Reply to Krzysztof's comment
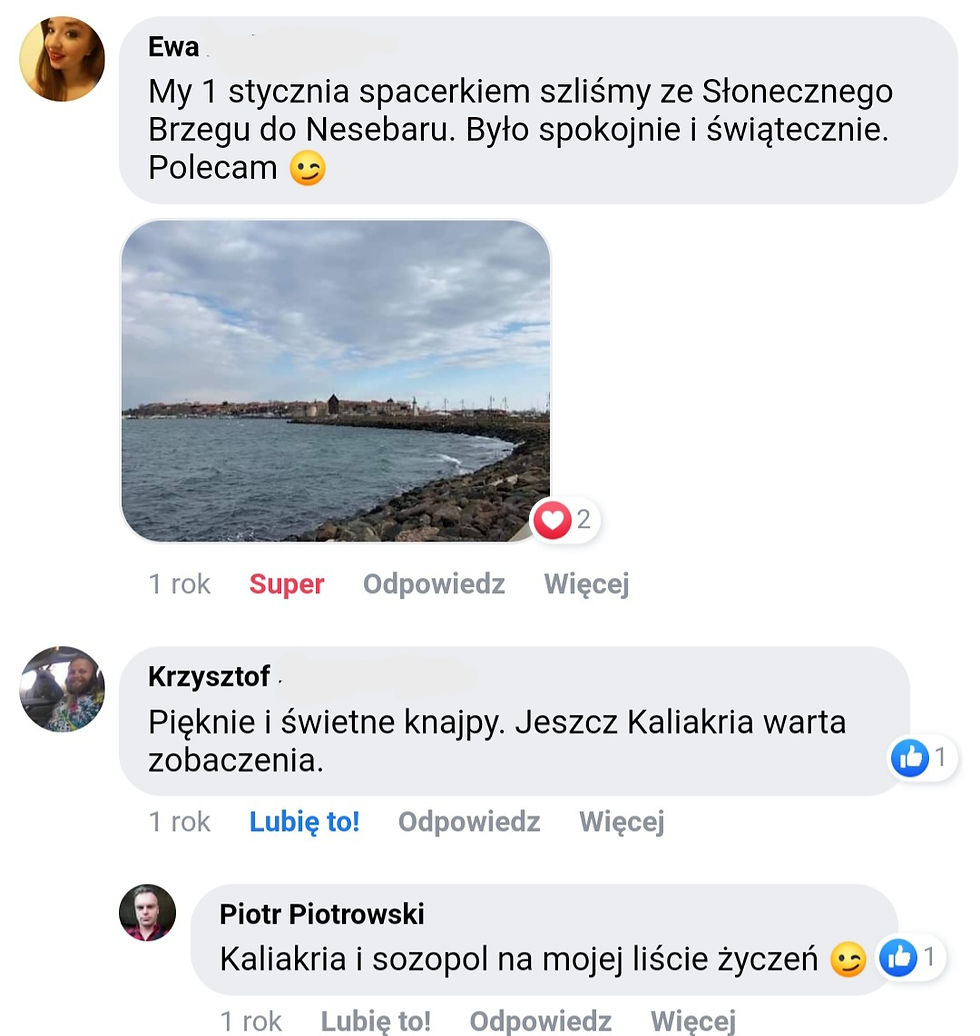This screenshot has height=1036, width=980. (x=468, y=822)
